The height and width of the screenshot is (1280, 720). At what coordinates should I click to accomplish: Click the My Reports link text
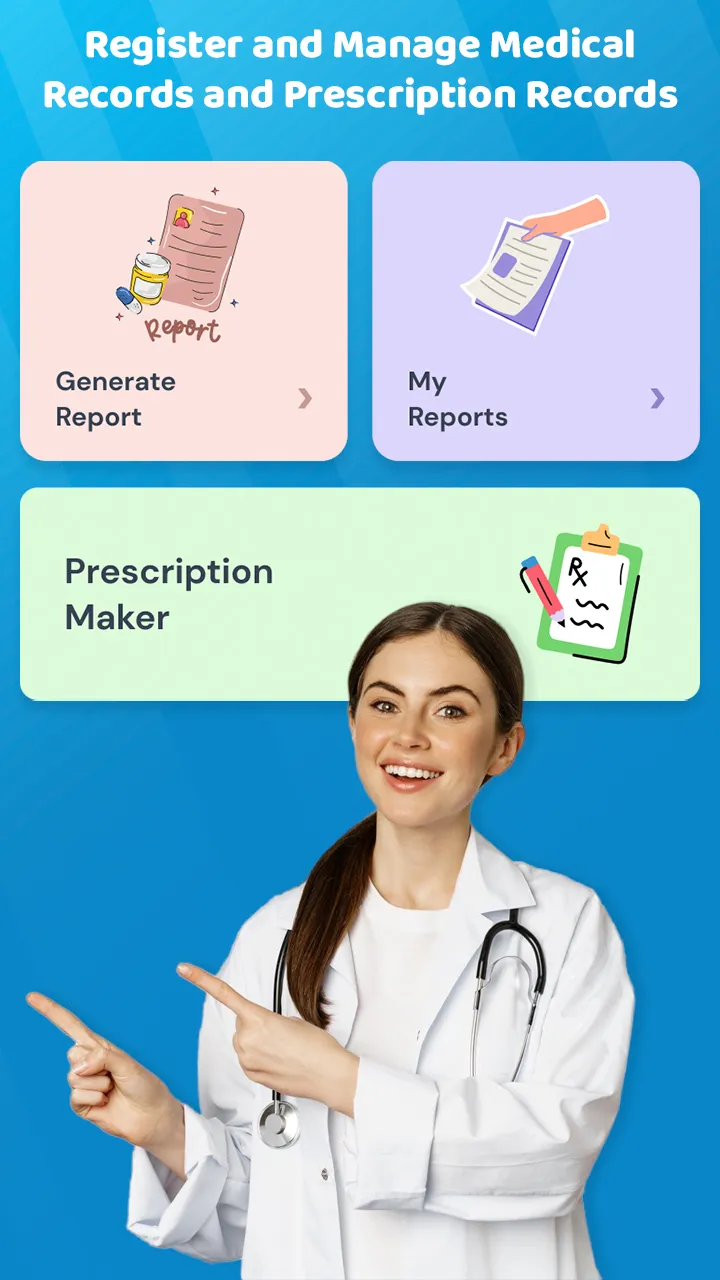point(457,399)
